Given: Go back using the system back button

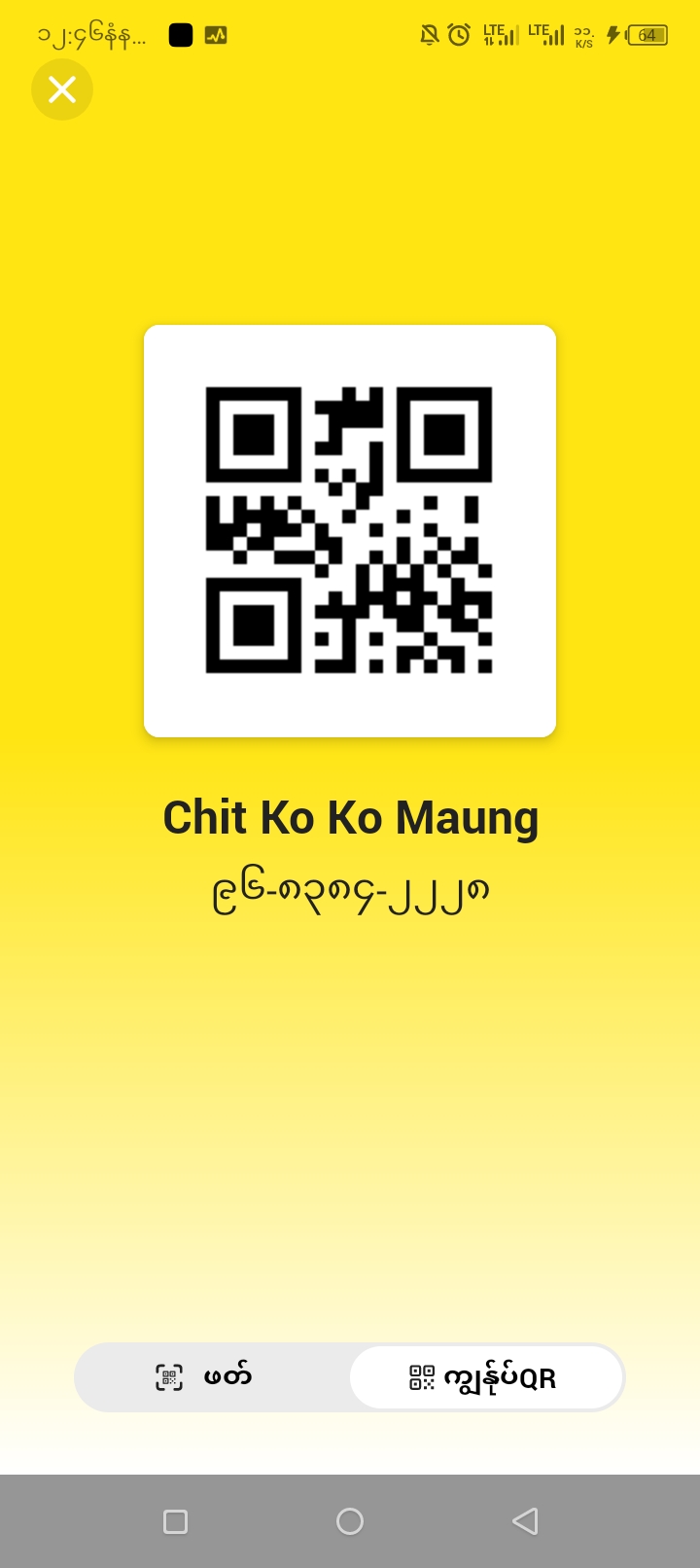Looking at the screenshot, I should [x=525, y=1521].
